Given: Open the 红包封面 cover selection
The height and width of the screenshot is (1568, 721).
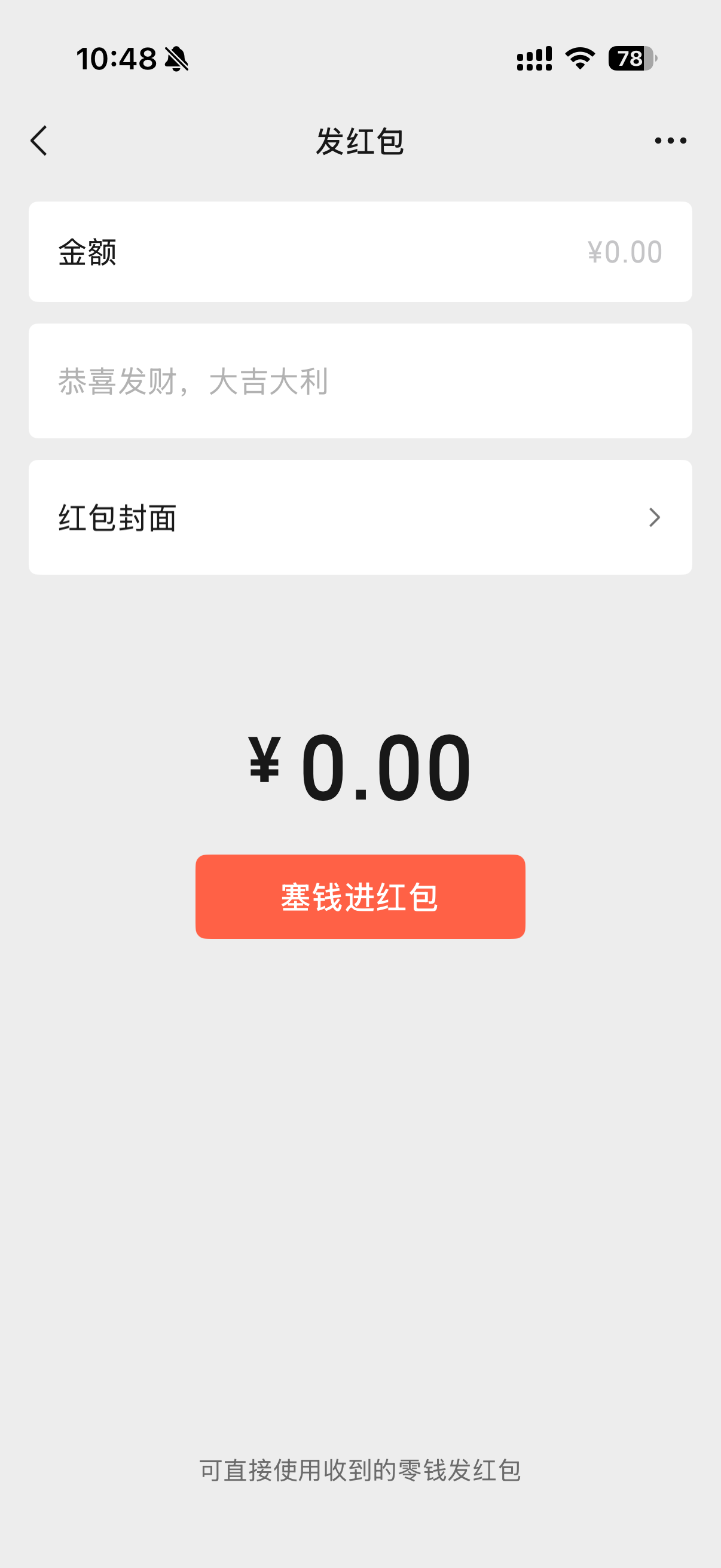Looking at the screenshot, I should [360, 517].
